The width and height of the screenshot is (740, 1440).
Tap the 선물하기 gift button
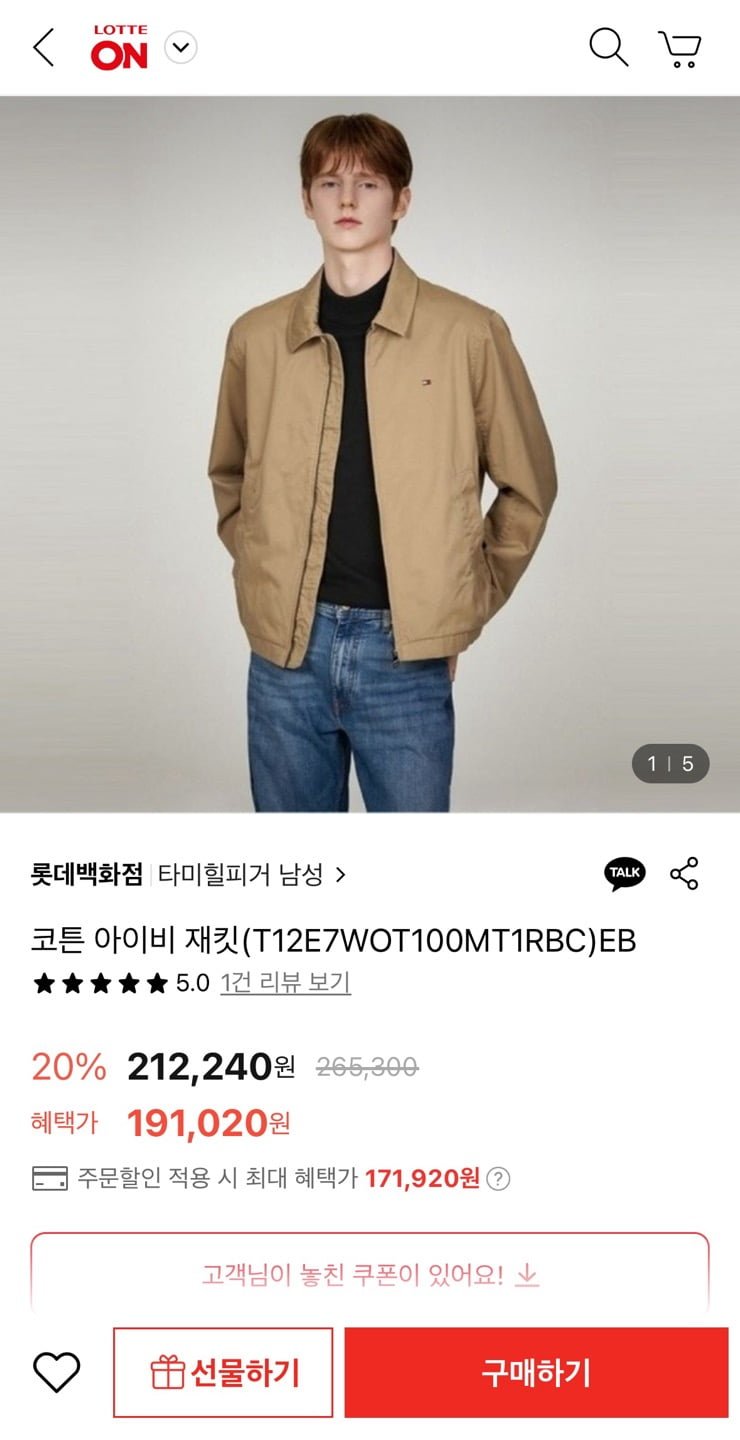223,1372
